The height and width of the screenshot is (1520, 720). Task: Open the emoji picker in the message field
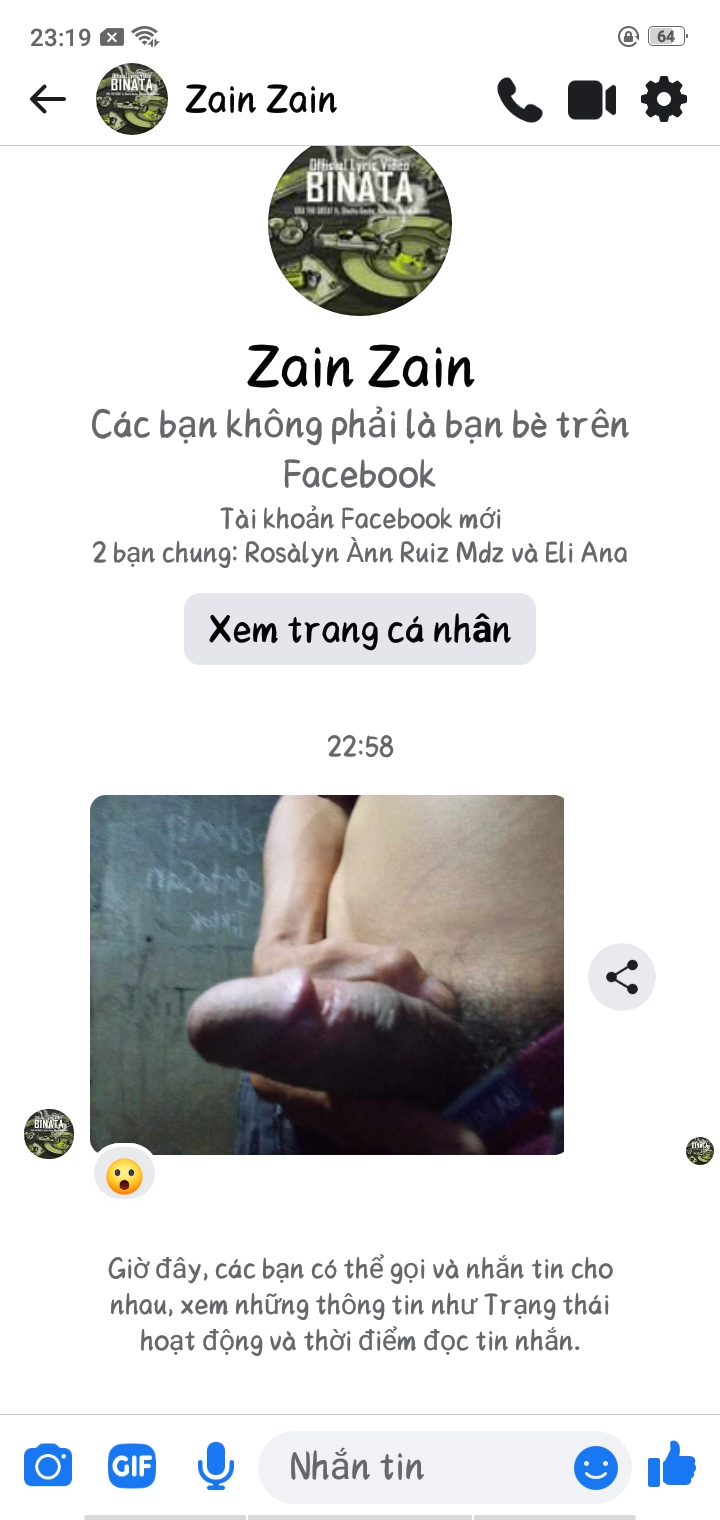click(595, 1467)
